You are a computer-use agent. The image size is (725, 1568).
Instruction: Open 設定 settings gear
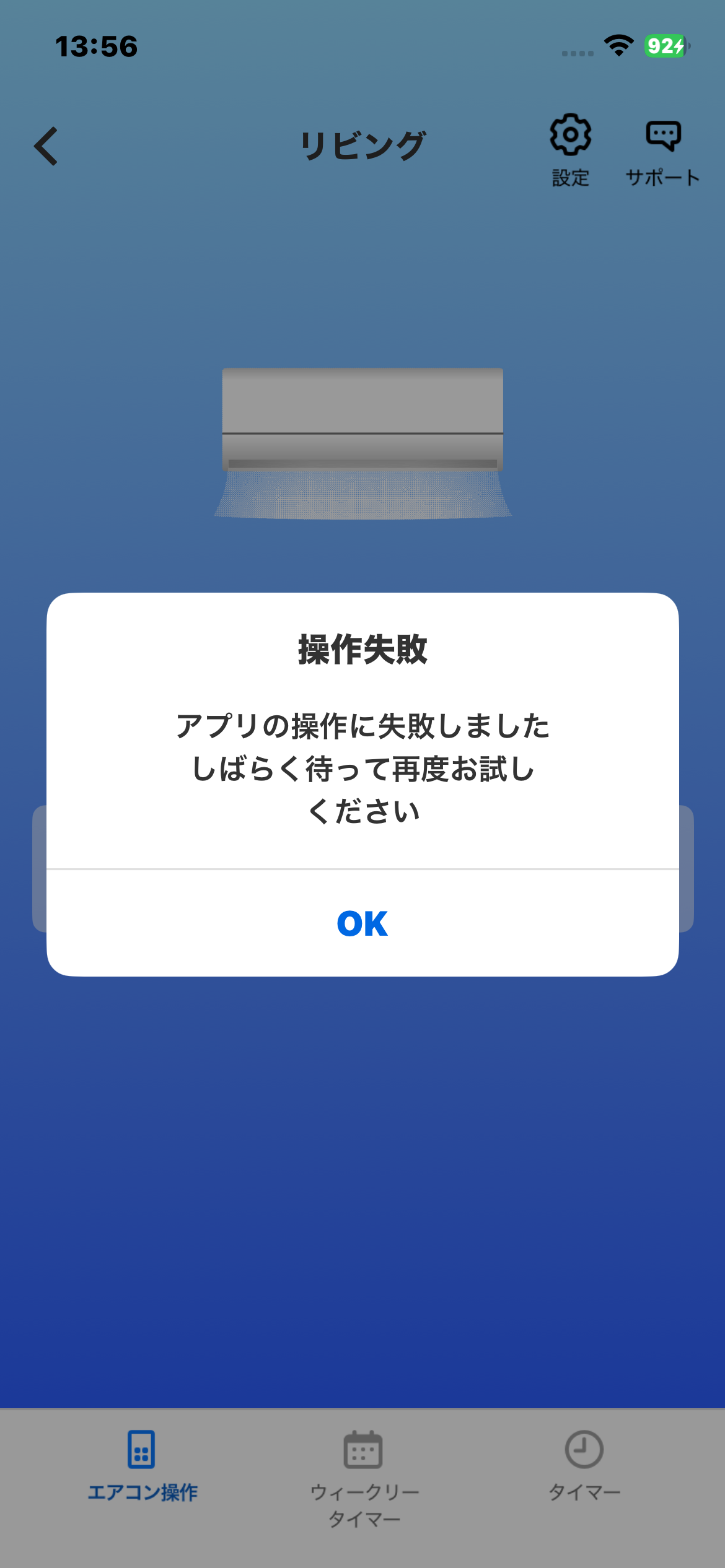(x=570, y=149)
